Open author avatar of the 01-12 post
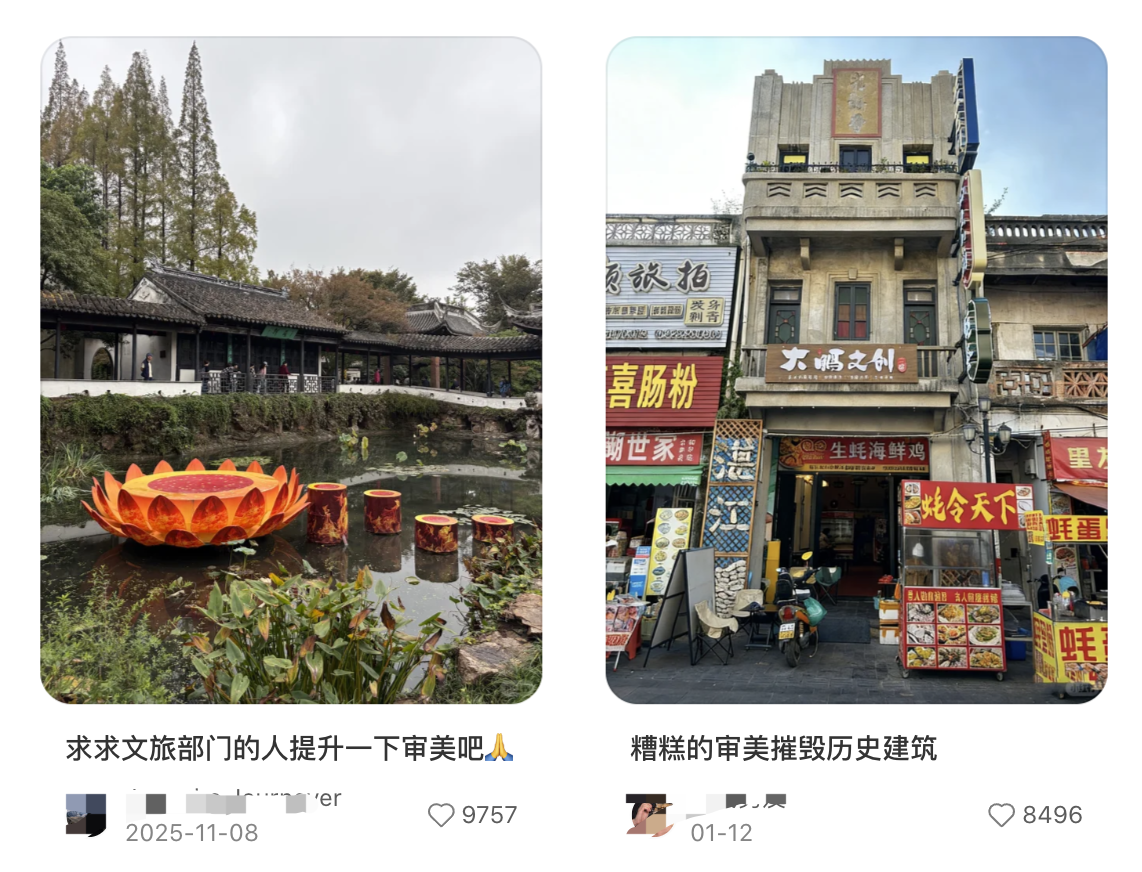 click(x=646, y=814)
